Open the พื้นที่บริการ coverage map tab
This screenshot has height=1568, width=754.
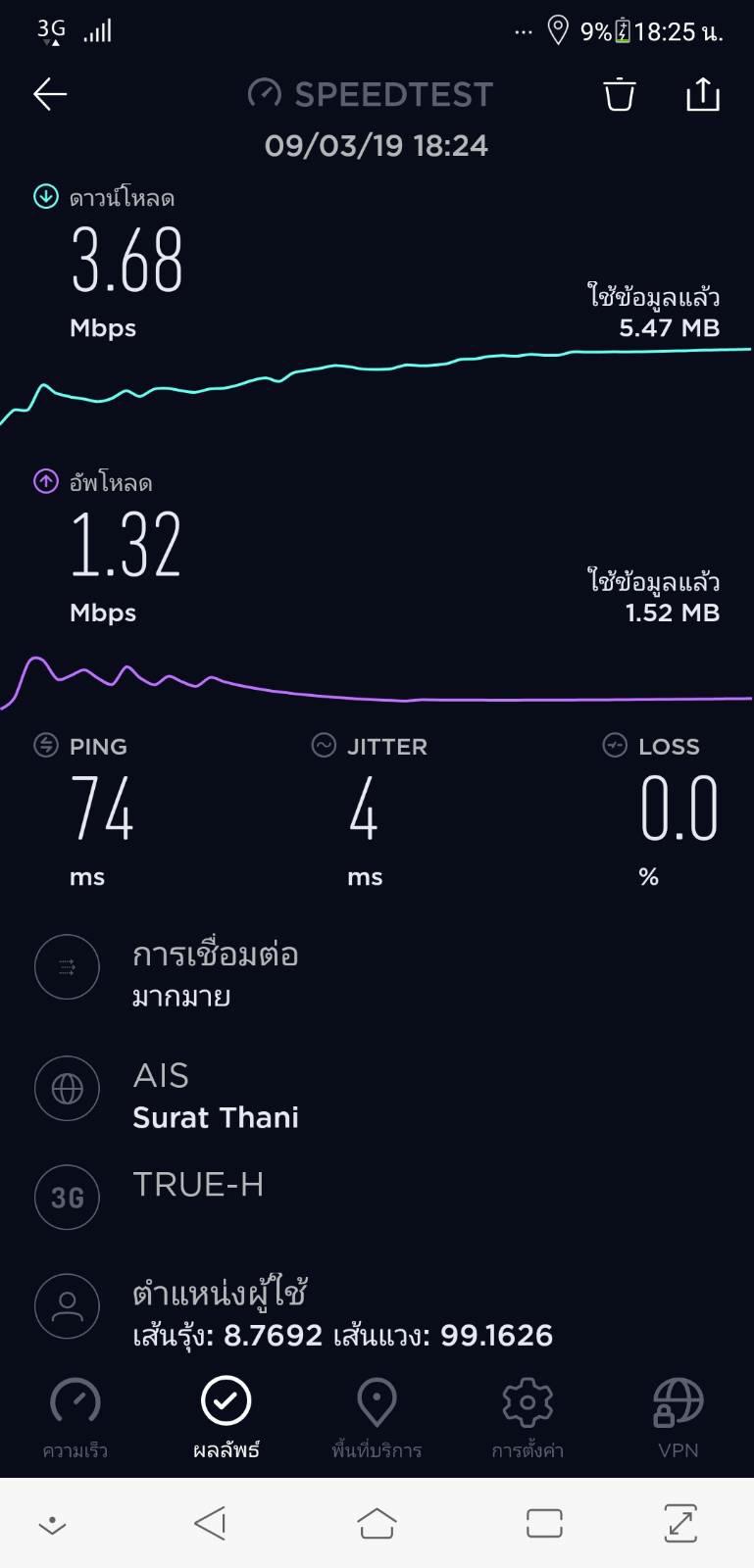[x=377, y=1417]
